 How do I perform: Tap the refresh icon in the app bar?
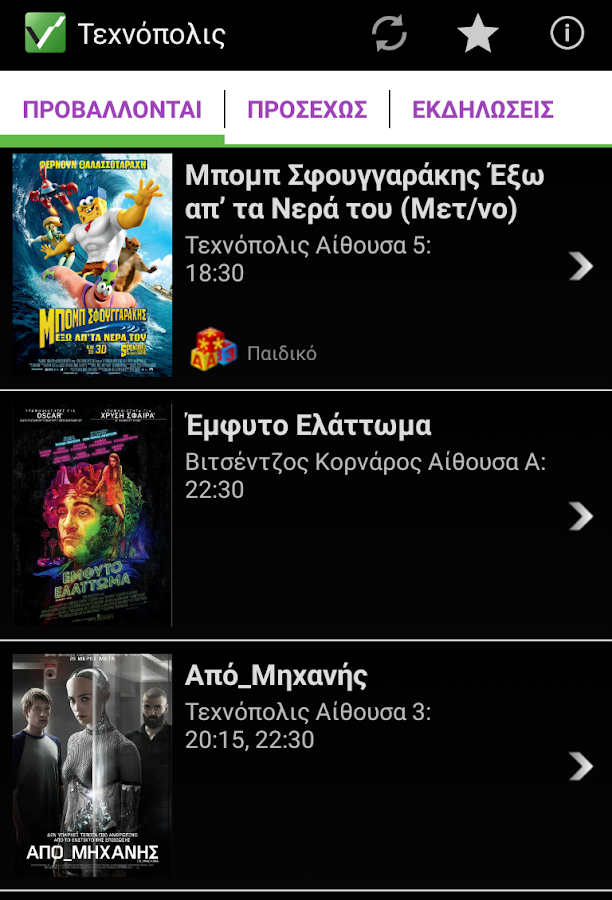point(389,34)
